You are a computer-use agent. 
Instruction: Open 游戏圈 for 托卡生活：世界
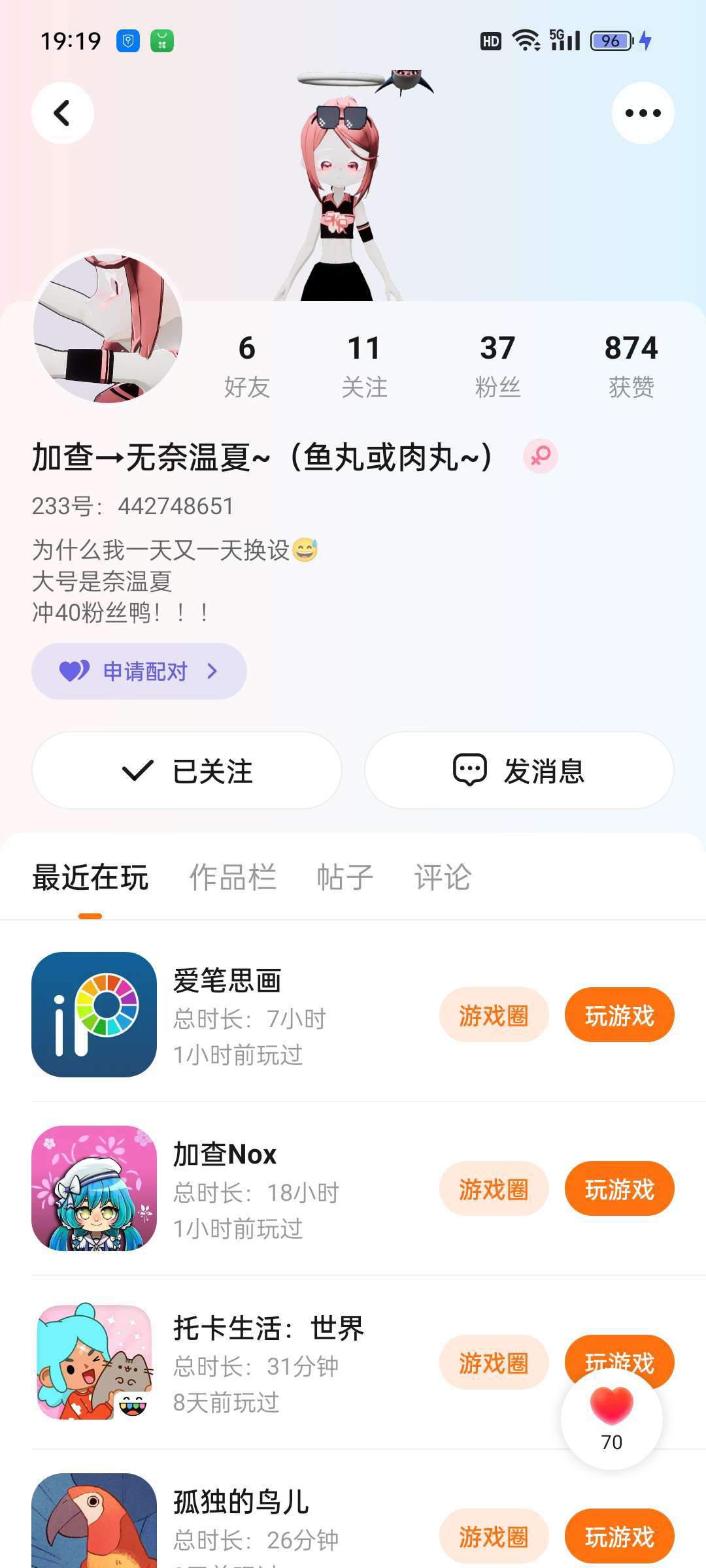pyautogui.click(x=494, y=1362)
